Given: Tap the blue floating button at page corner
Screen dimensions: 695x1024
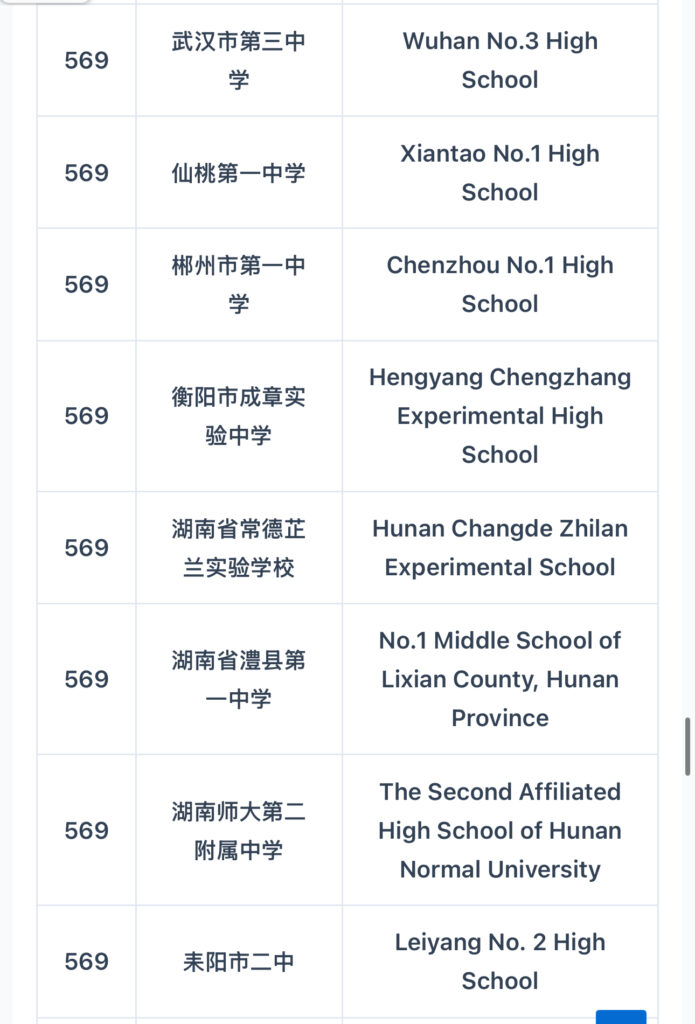Looking at the screenshot, I should (621, 1016).
